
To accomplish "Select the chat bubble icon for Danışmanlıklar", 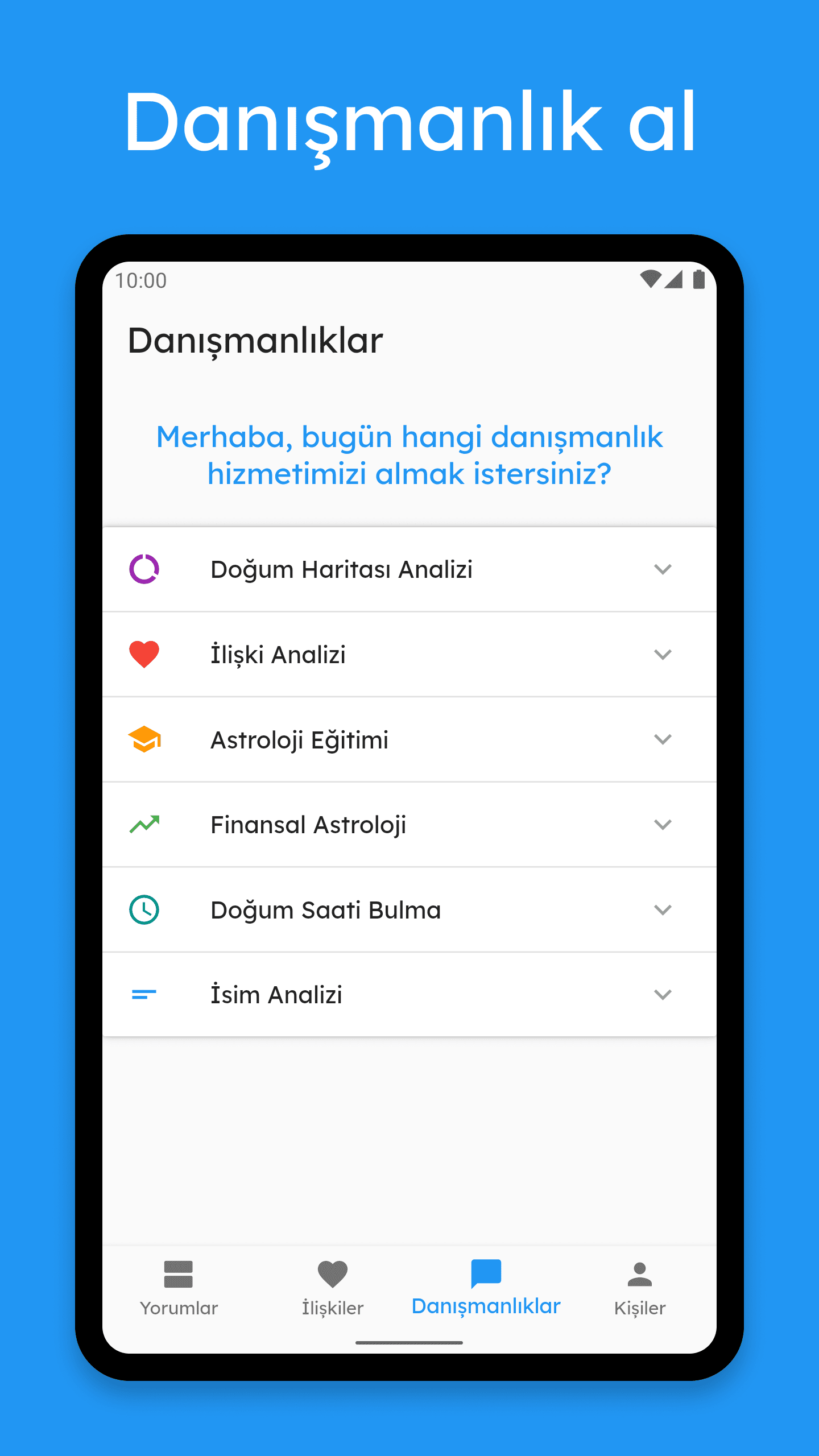I will tap(486, 1274).
